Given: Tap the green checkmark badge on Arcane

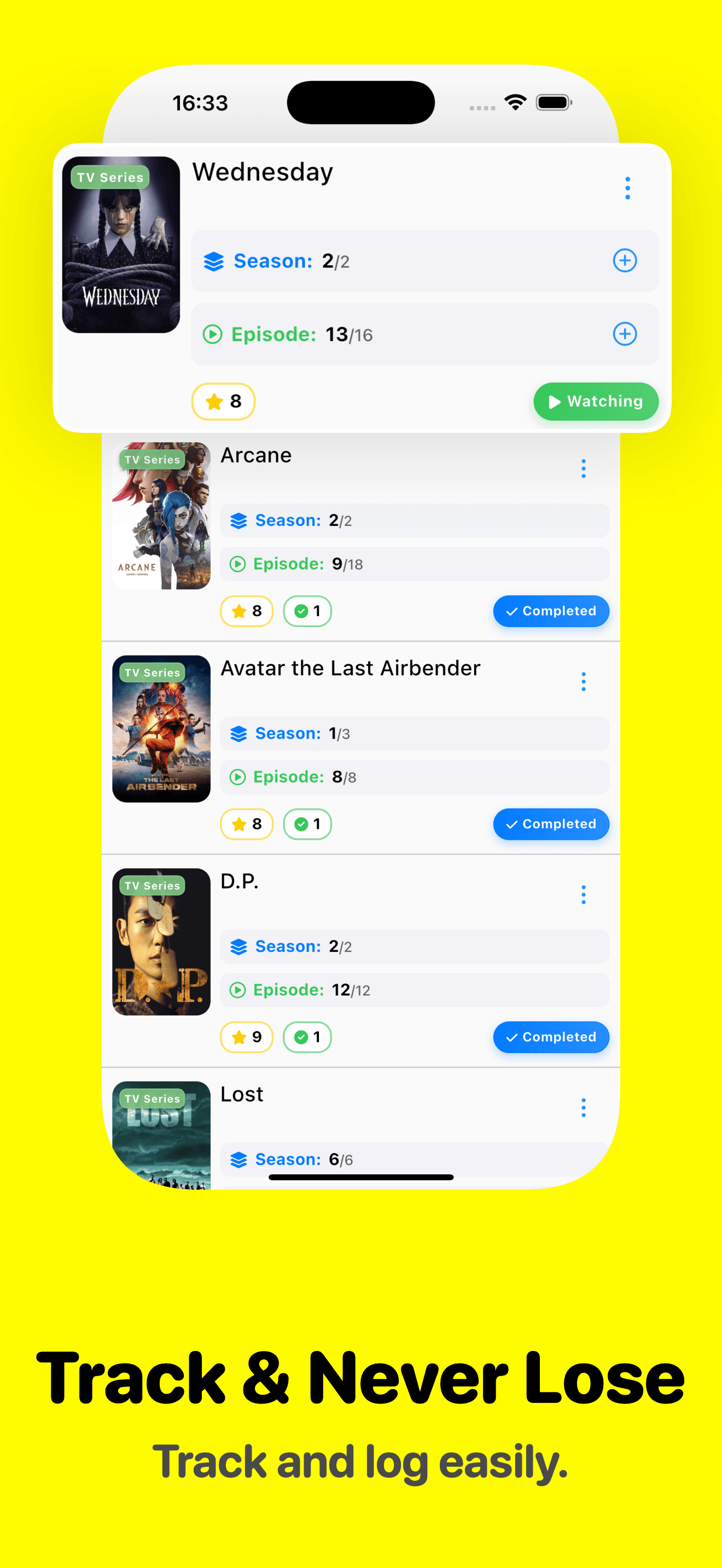Looking at the screenshot, I should [307, 611].
